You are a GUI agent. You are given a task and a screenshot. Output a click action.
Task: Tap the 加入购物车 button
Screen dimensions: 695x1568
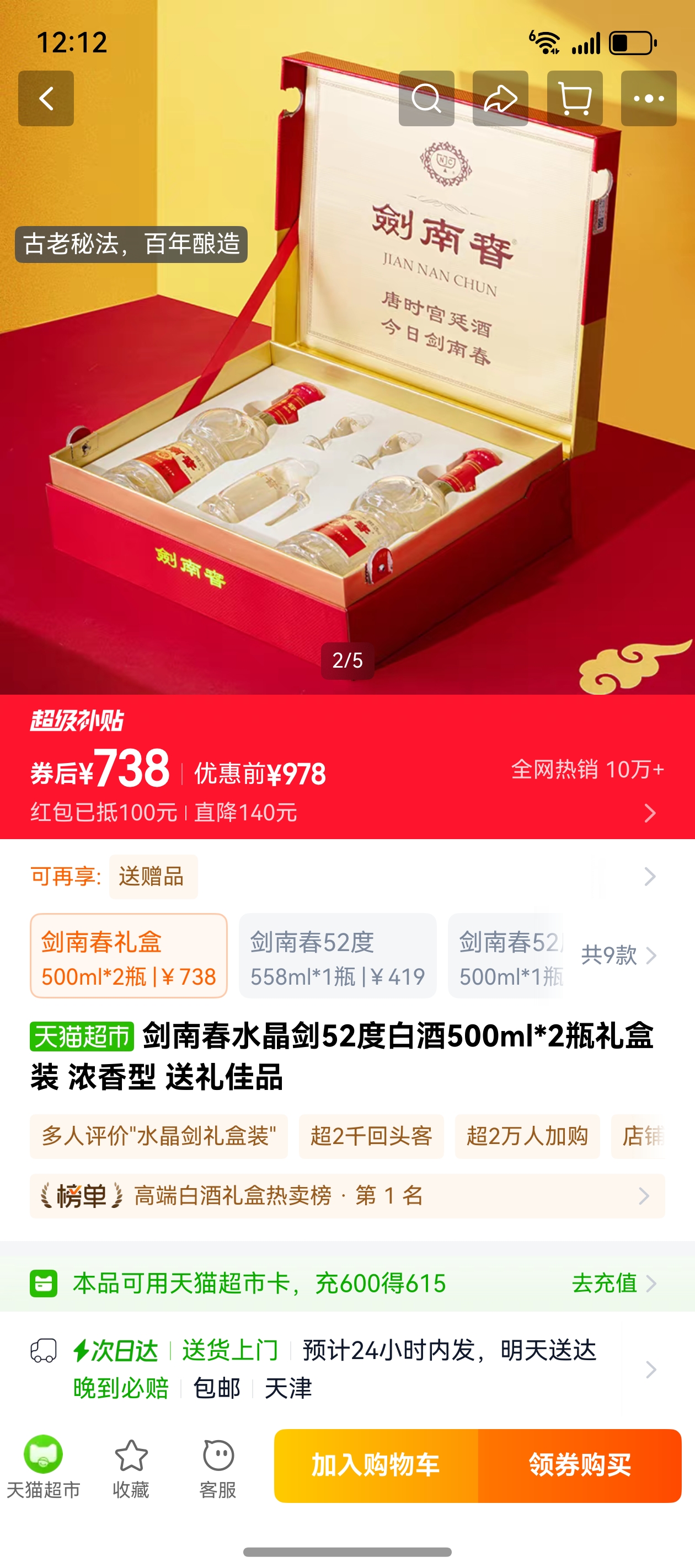376,1466
